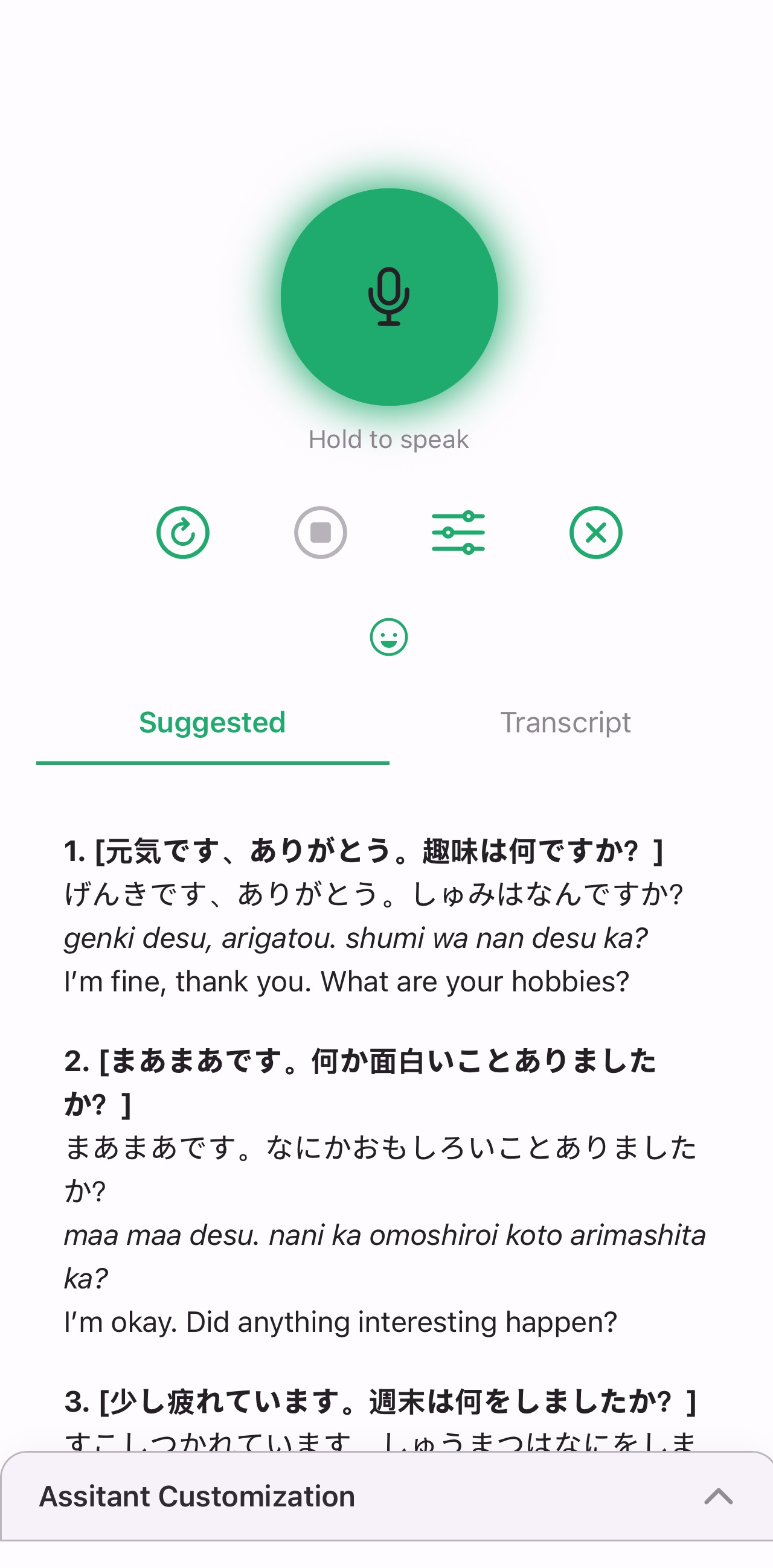This screenshot has width=773, height=1568.
Task: Replay the assistant's last response
Action: tap(182, 531)
